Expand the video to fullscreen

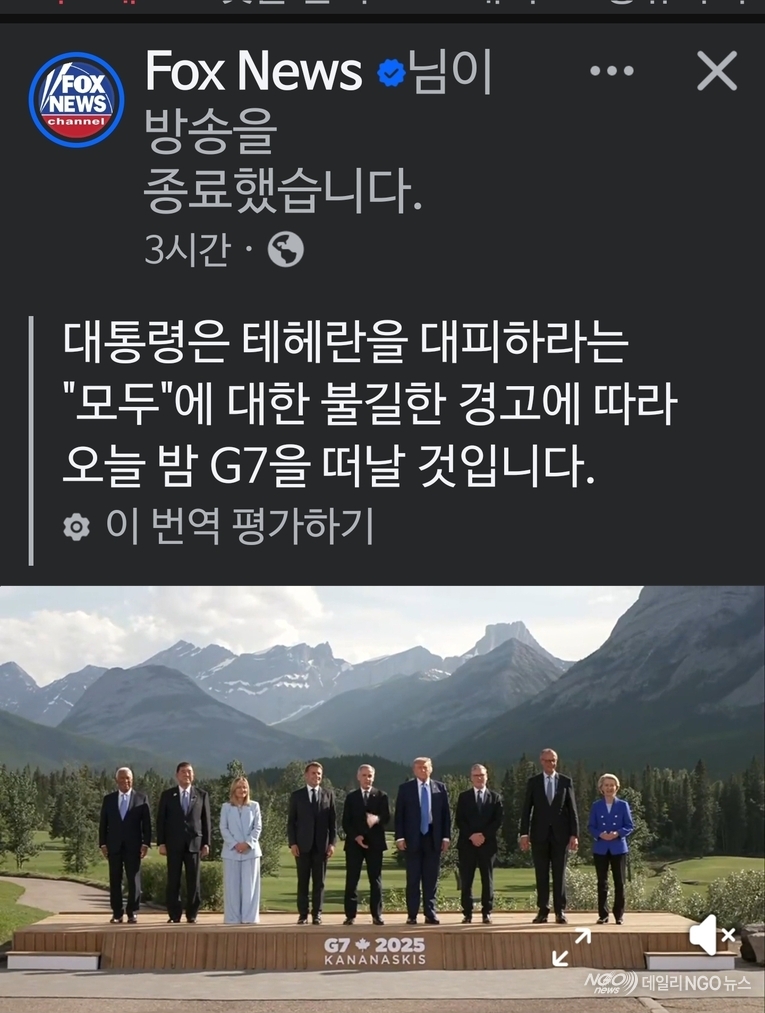pyautogui.click(x=571, y=946)
